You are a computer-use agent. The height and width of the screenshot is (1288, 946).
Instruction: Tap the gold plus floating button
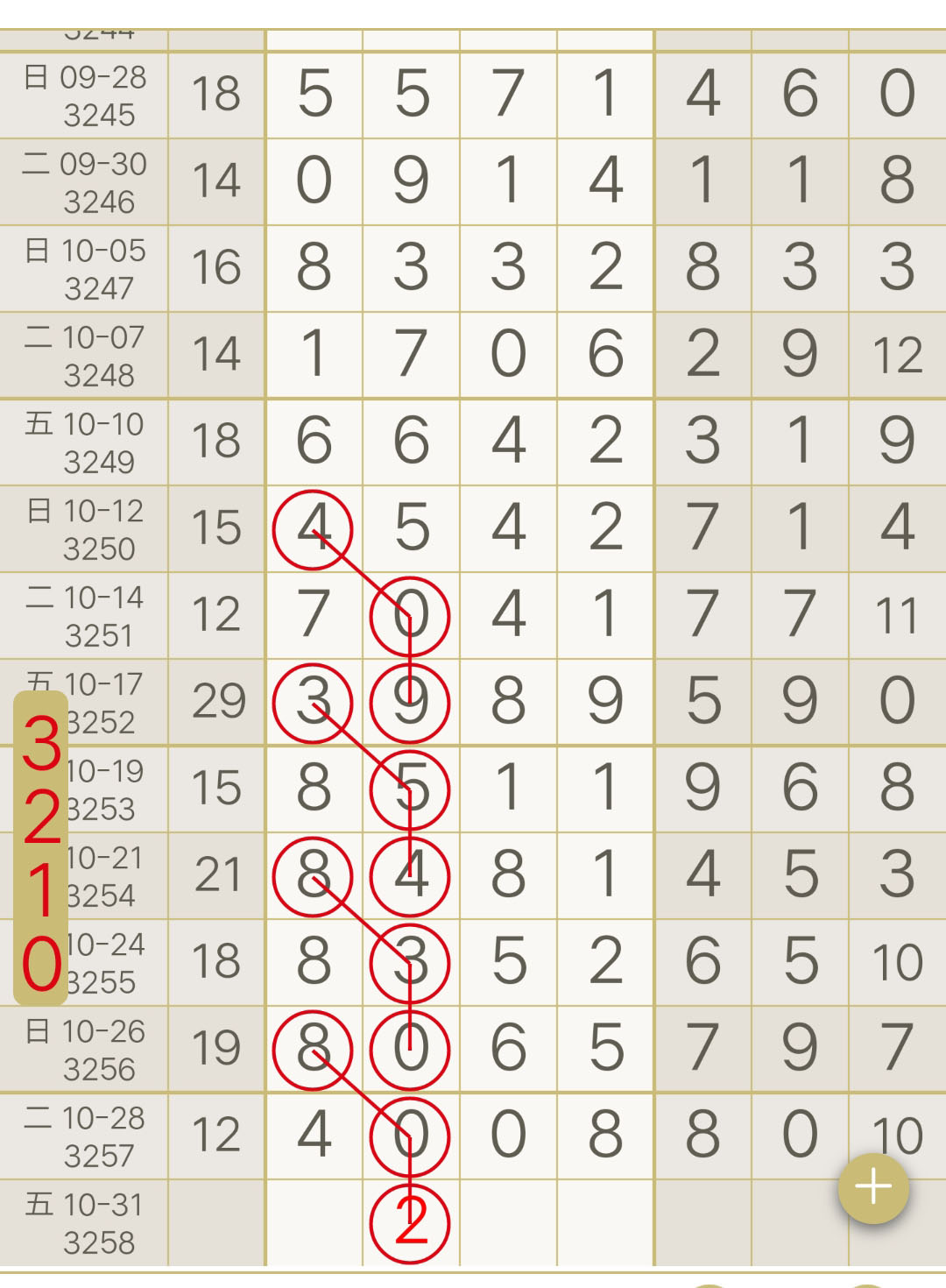[873, 1187]
